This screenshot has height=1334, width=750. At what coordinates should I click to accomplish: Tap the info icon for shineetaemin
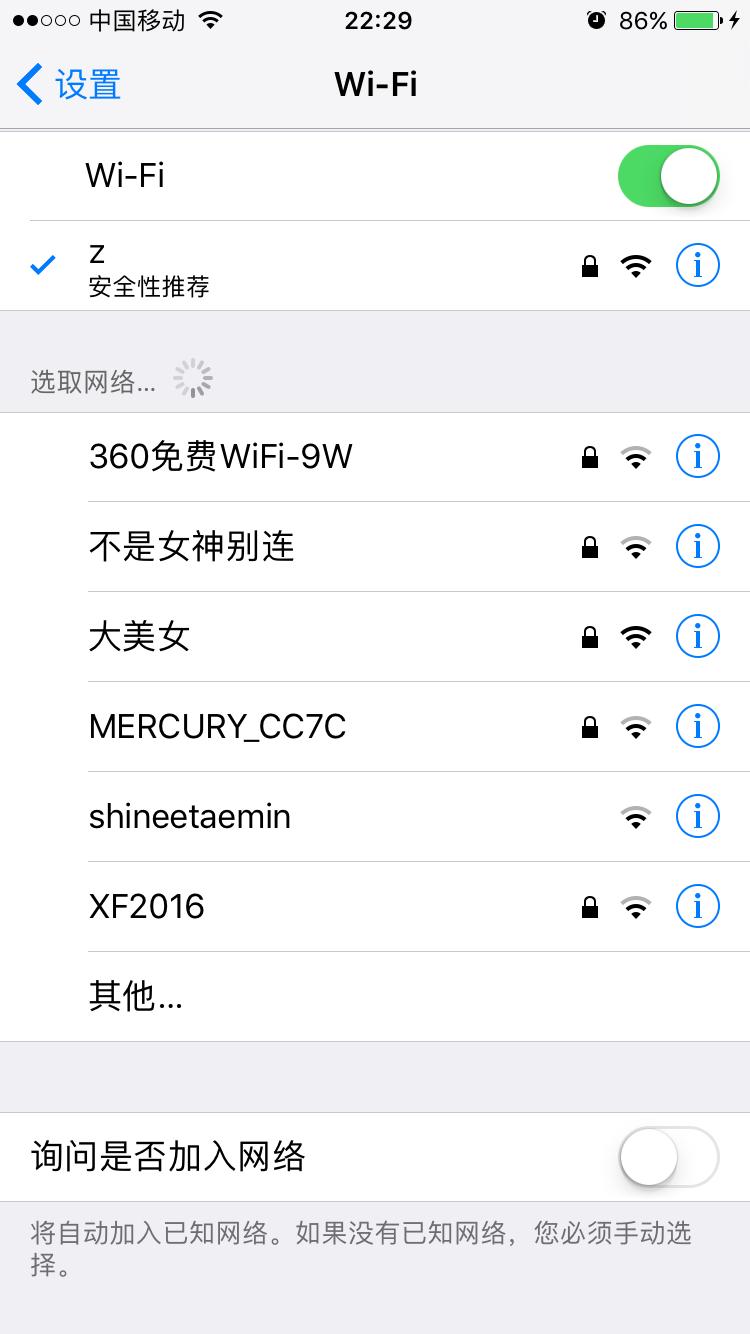[x=697, y=816]
